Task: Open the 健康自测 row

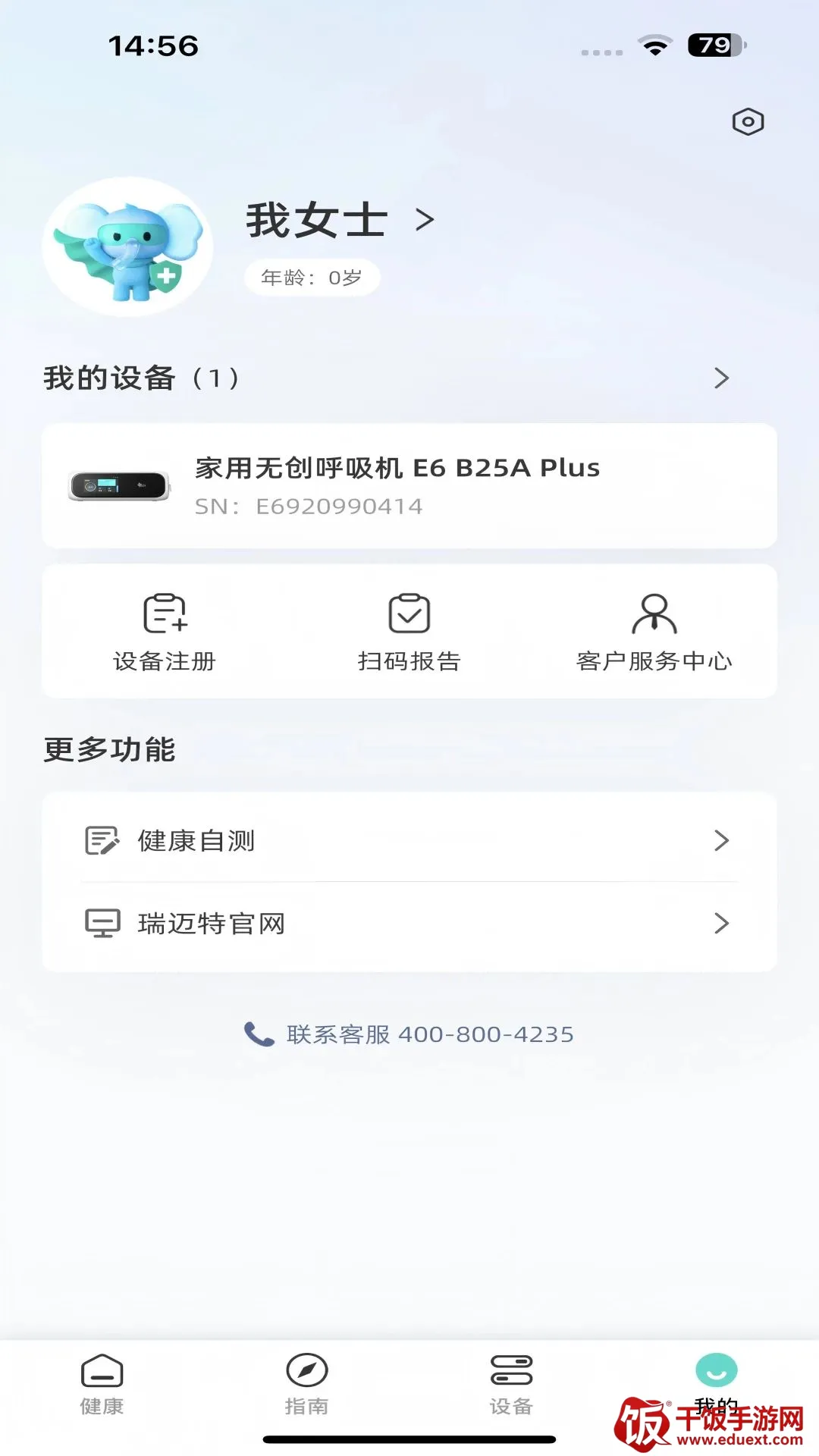Action: 409,840
